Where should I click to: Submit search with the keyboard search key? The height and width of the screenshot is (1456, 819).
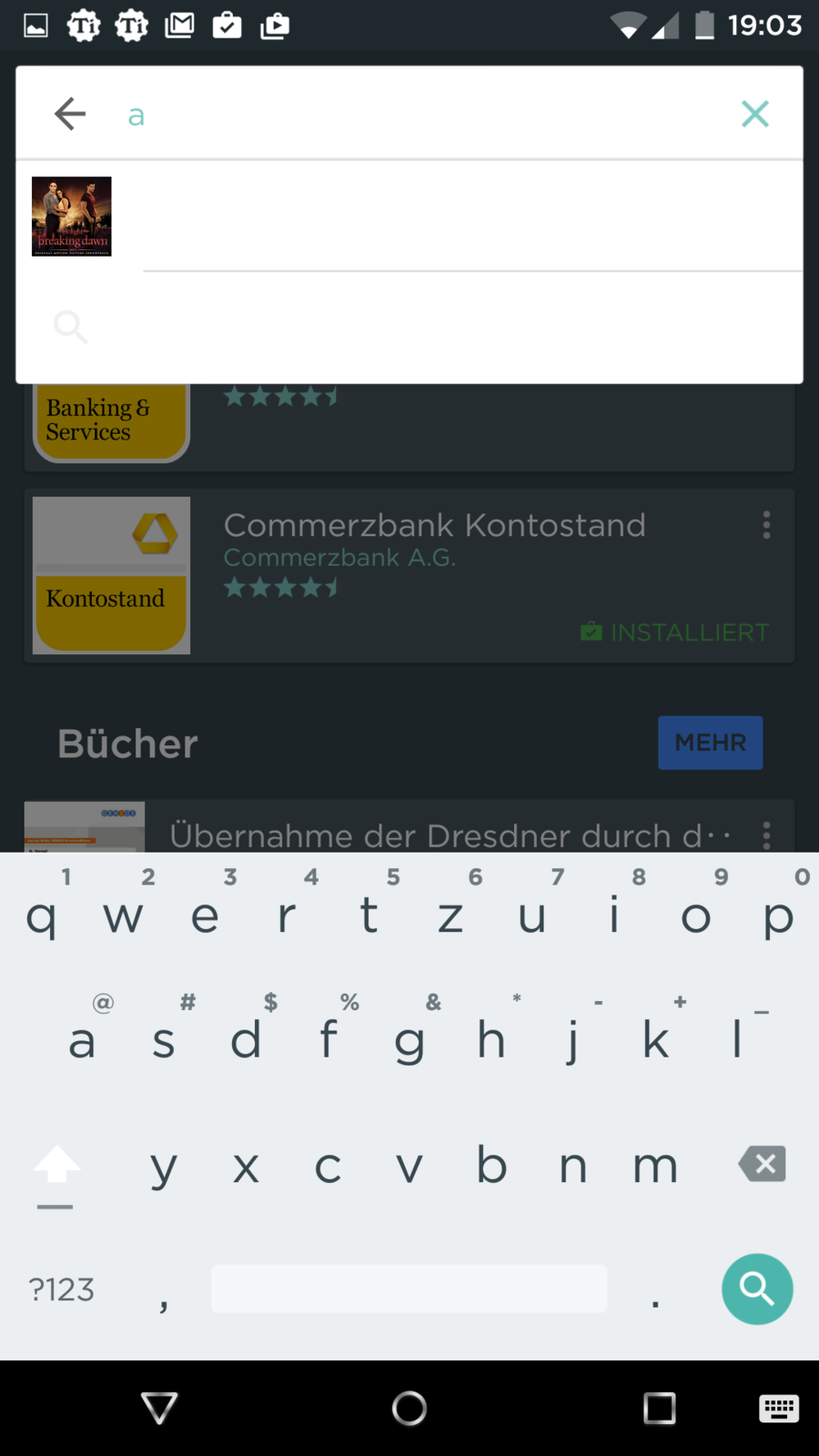756,1289
